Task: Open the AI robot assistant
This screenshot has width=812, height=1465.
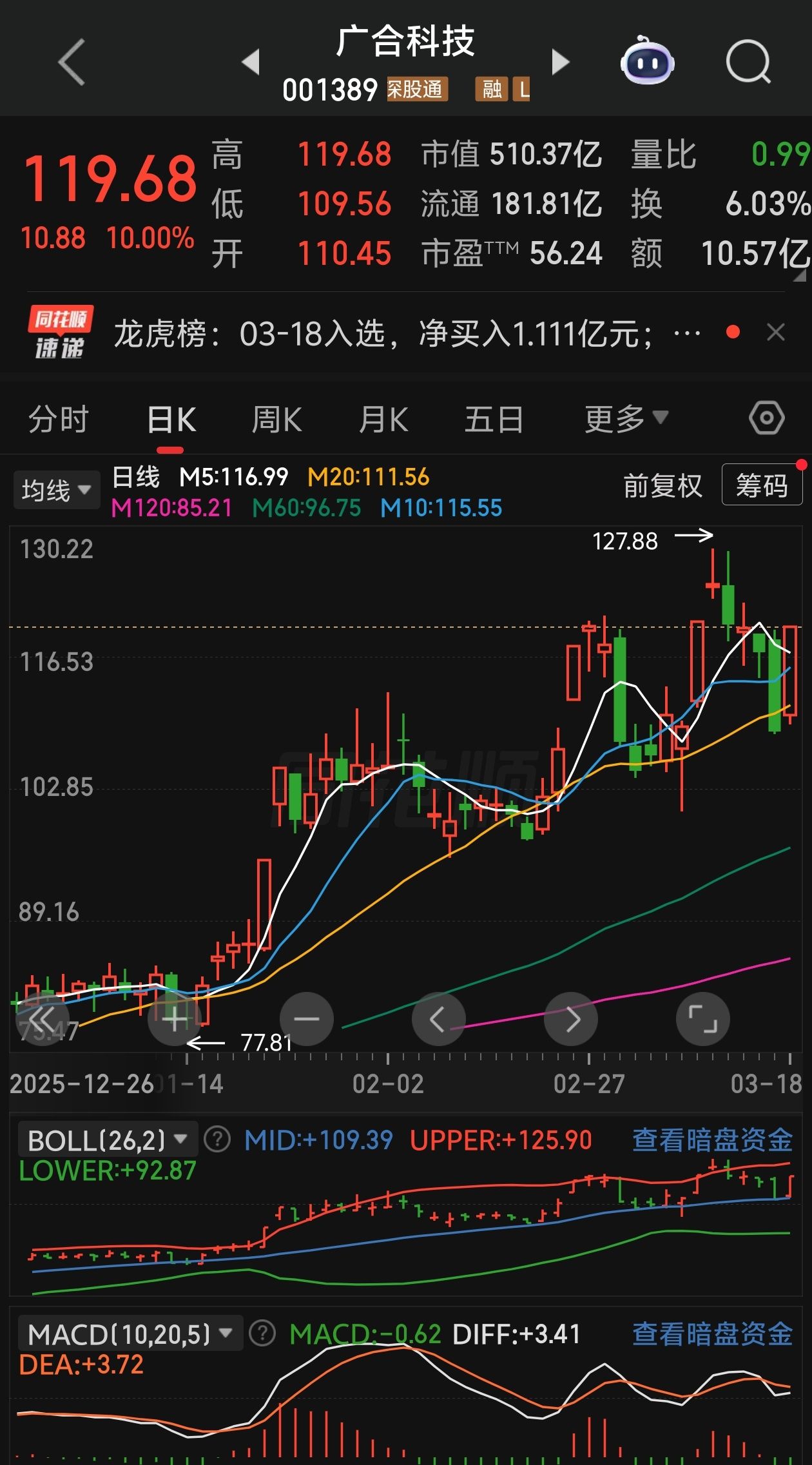Action: pos(647,63)
